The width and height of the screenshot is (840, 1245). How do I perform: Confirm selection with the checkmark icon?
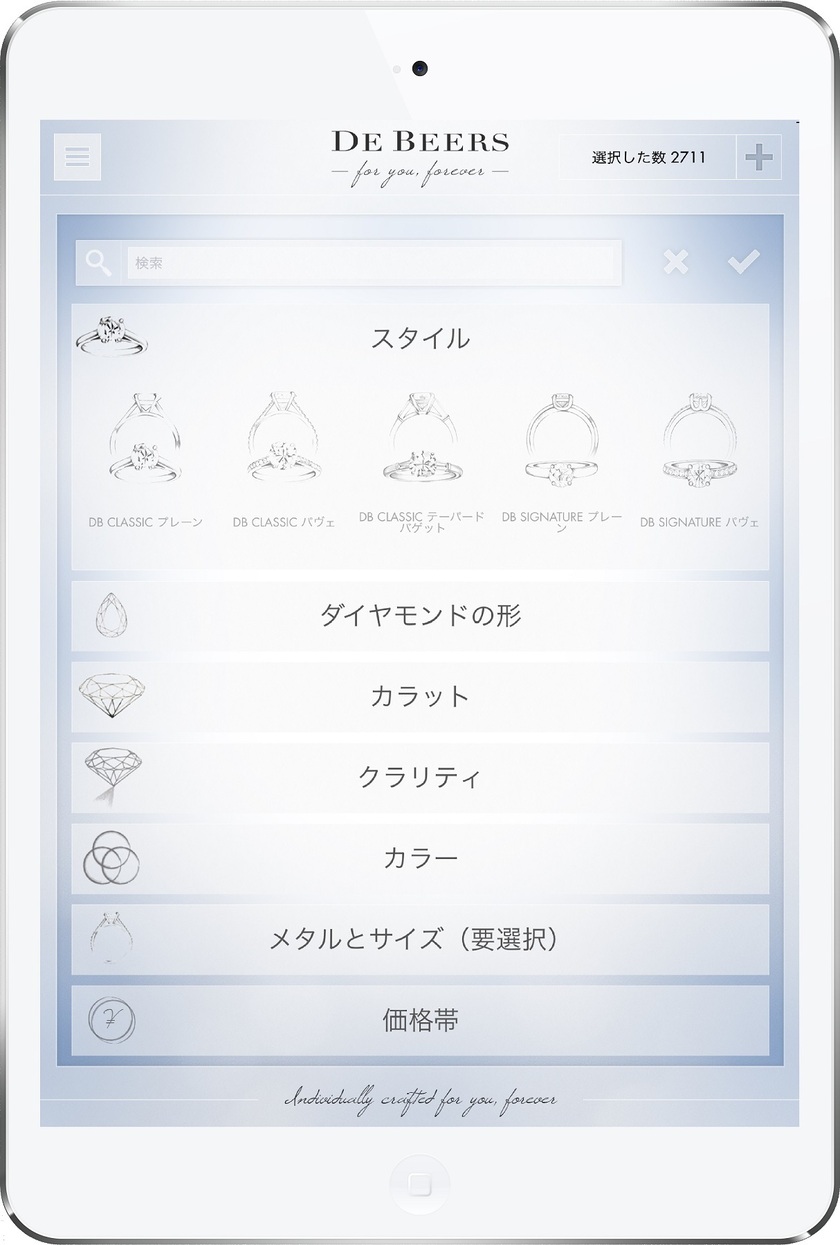[743, 262]
